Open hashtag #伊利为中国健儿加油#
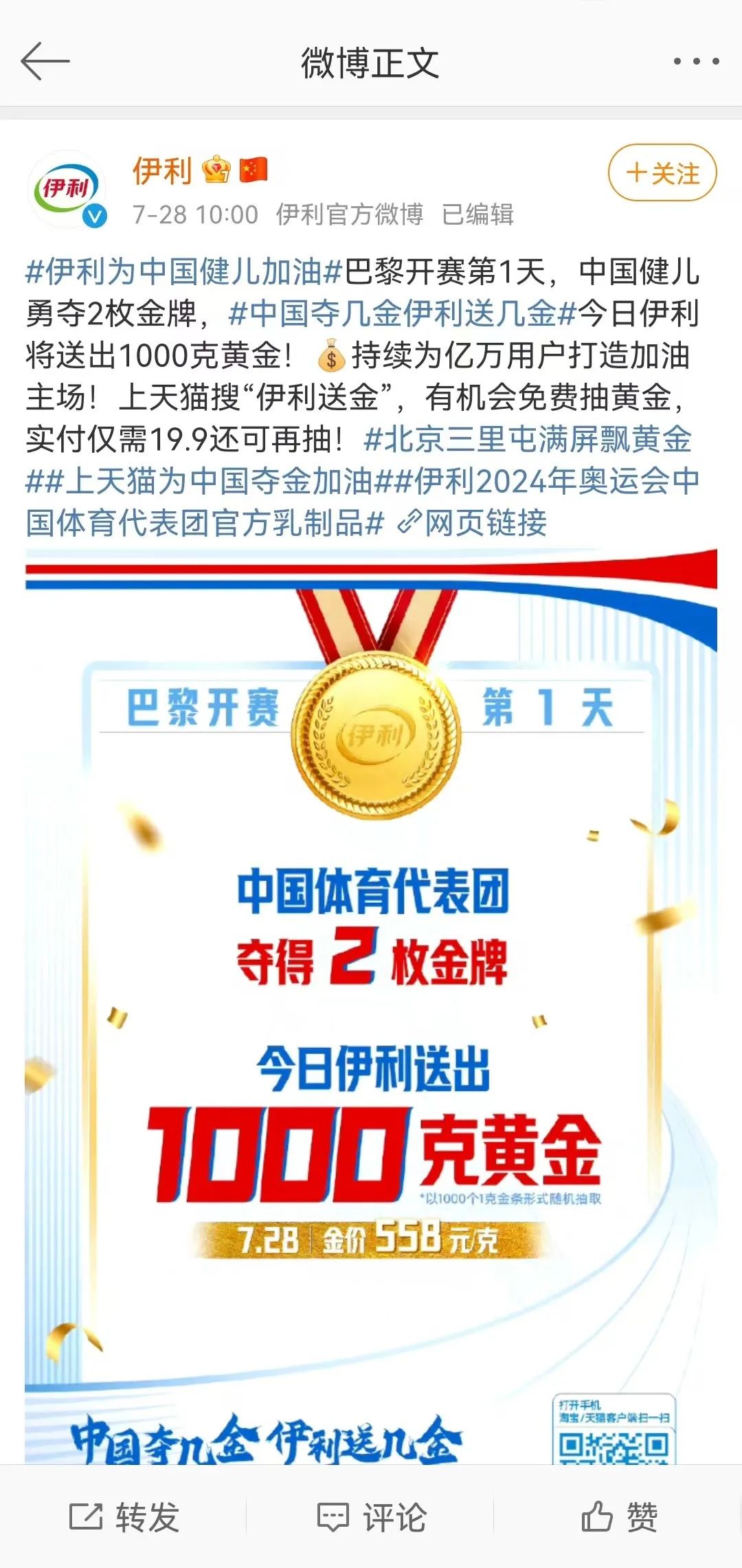The image size is (742, 1568). pos(183,272)
